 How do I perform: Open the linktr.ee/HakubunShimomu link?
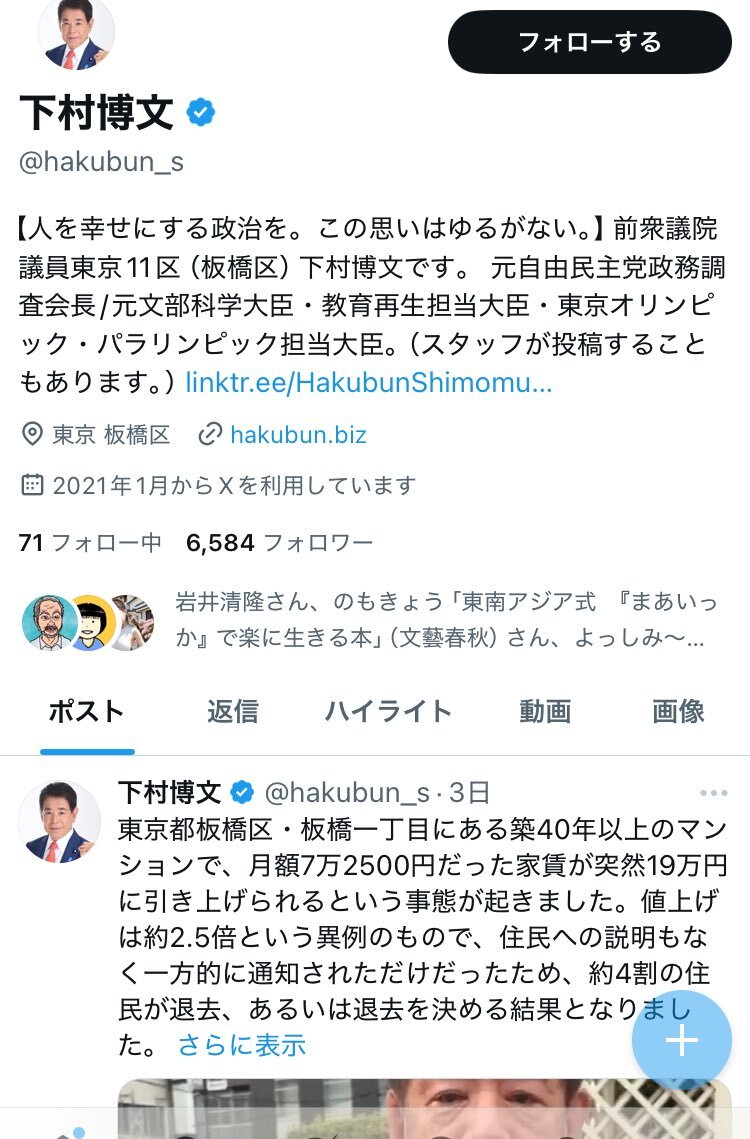tap(368, 382)
